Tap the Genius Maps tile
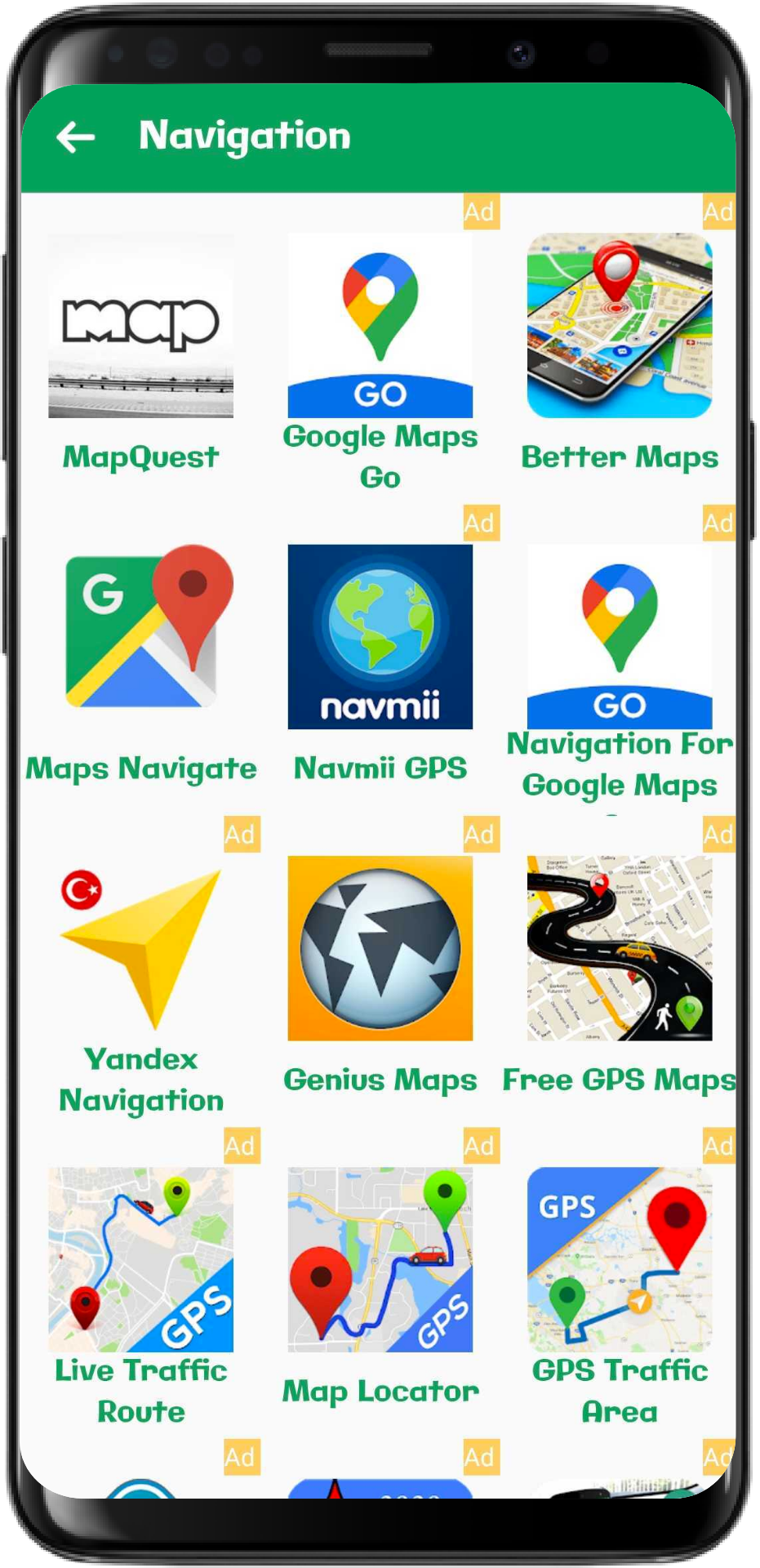Screen dimensions: 760x1568 point(380,949)
